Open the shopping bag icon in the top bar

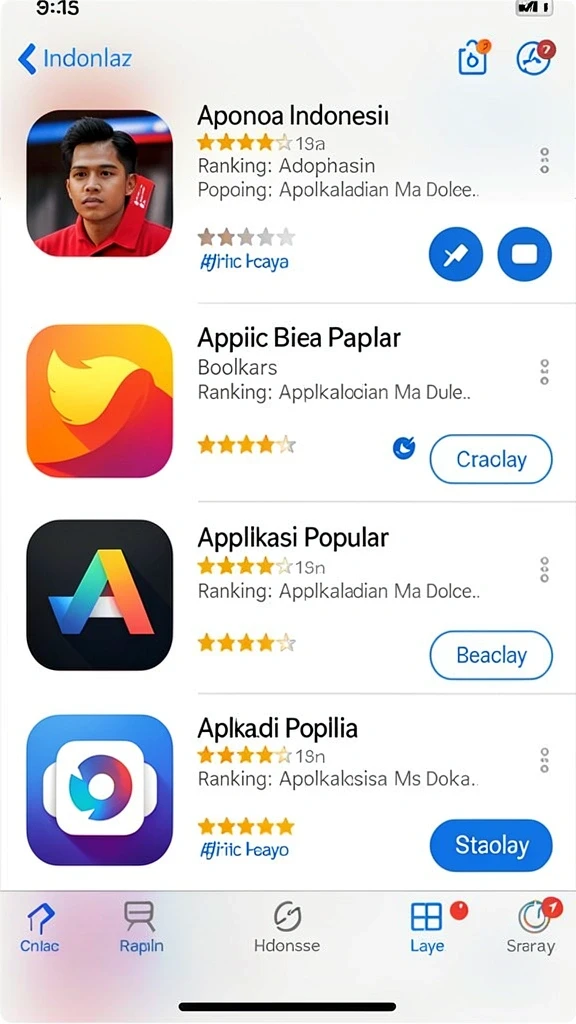click(x=473, y=57)
